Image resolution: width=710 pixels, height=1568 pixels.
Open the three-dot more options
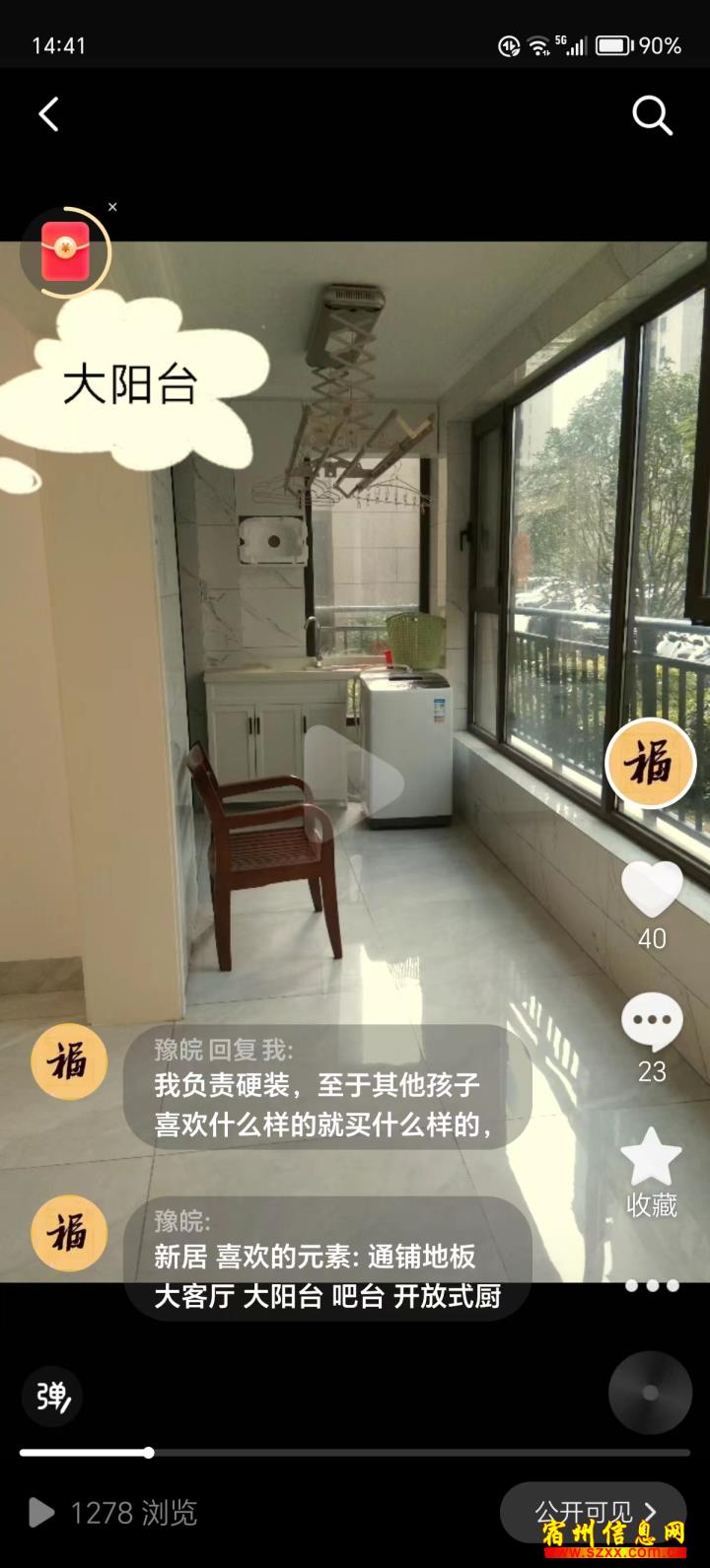[652, 1285]
